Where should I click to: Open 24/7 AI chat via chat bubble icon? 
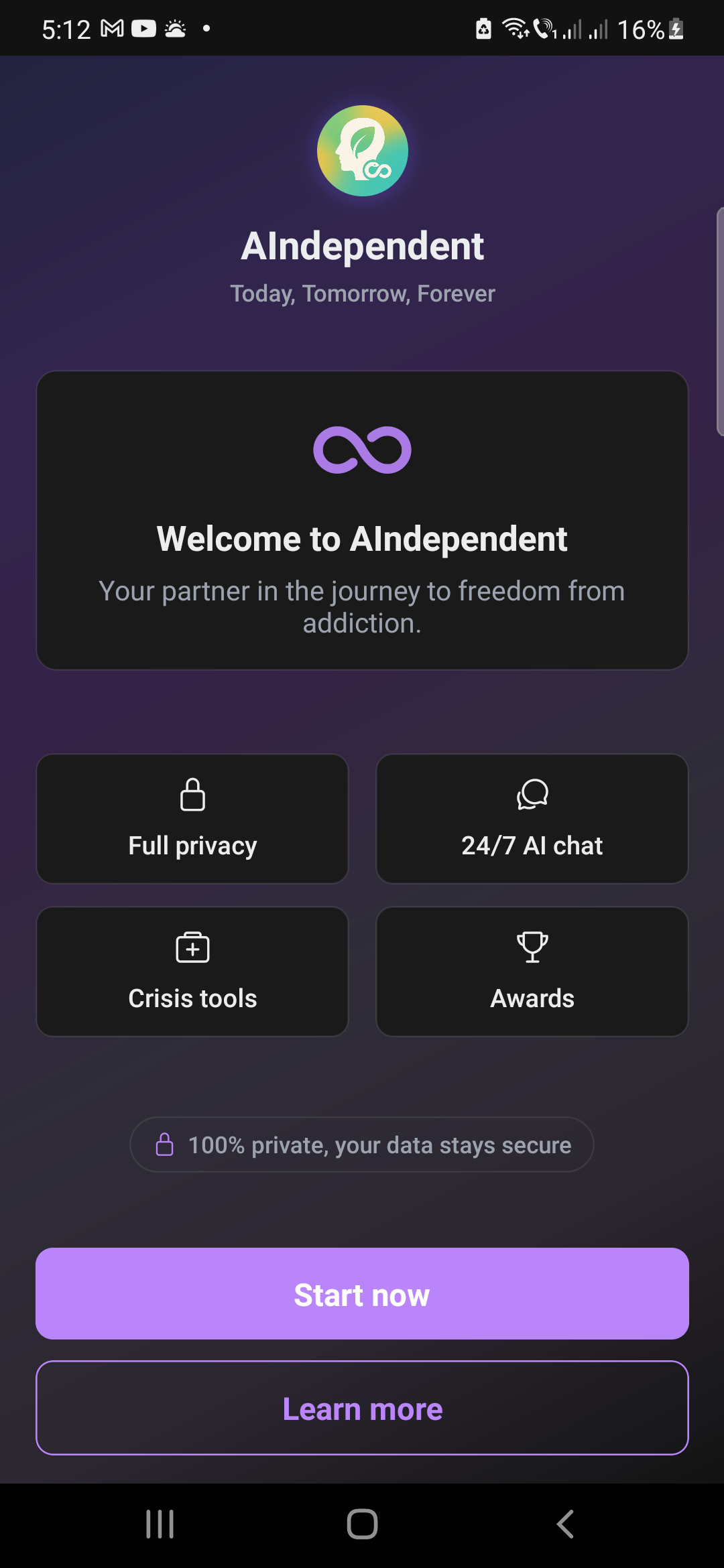(x=532, y=796)
